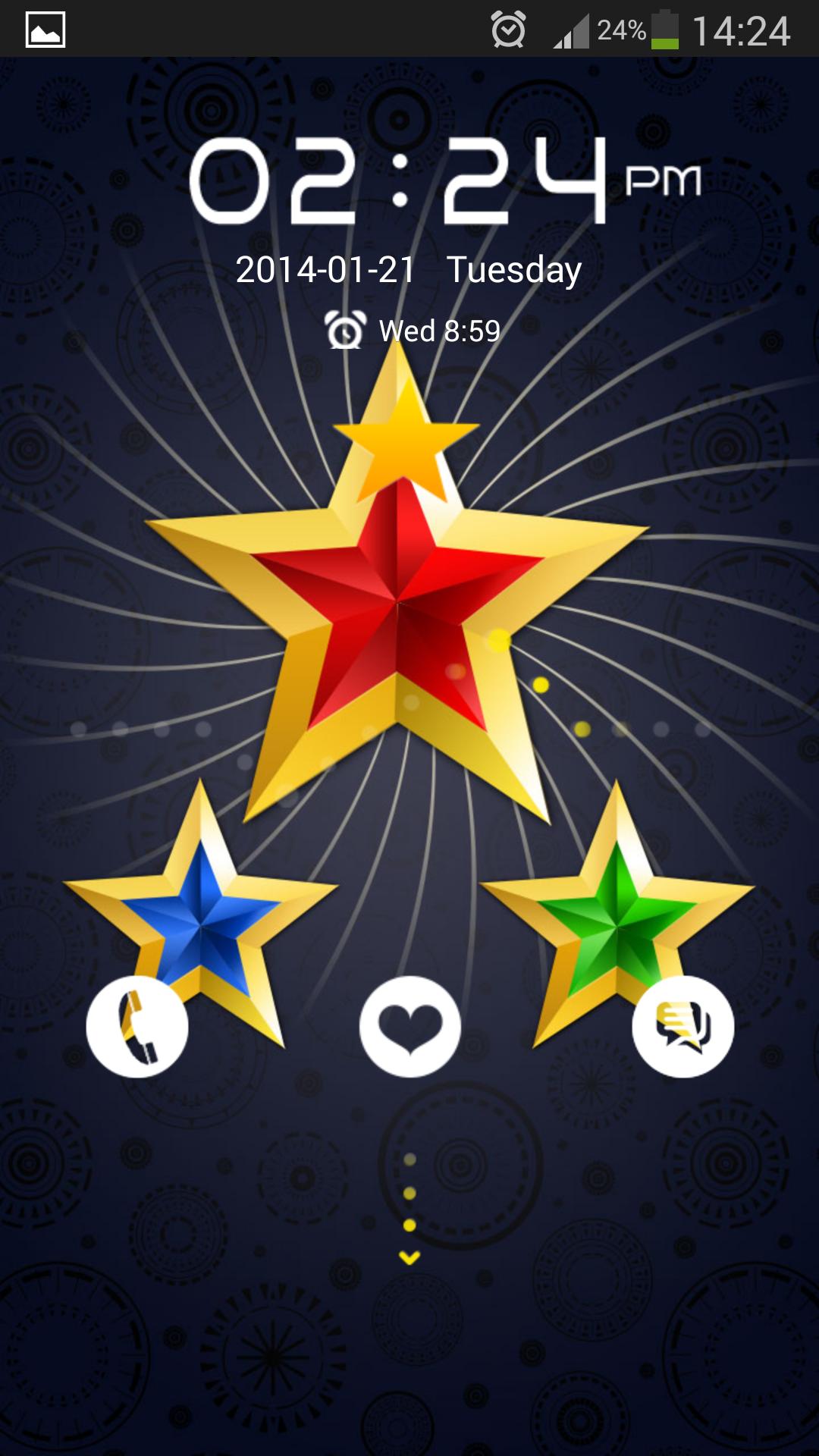
Task: Tap the heart unlock icon
Action: [410, 1027]
